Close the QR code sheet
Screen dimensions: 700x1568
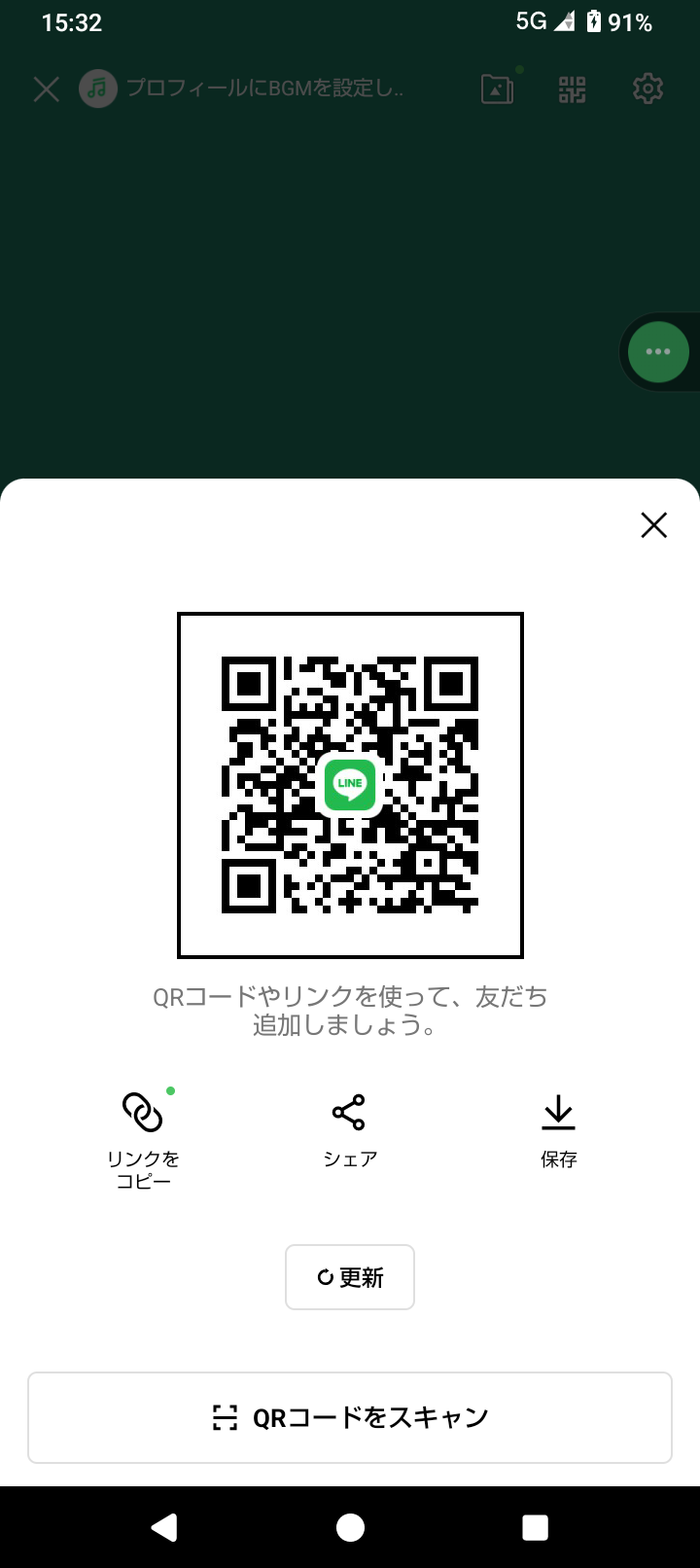point(654,525)
